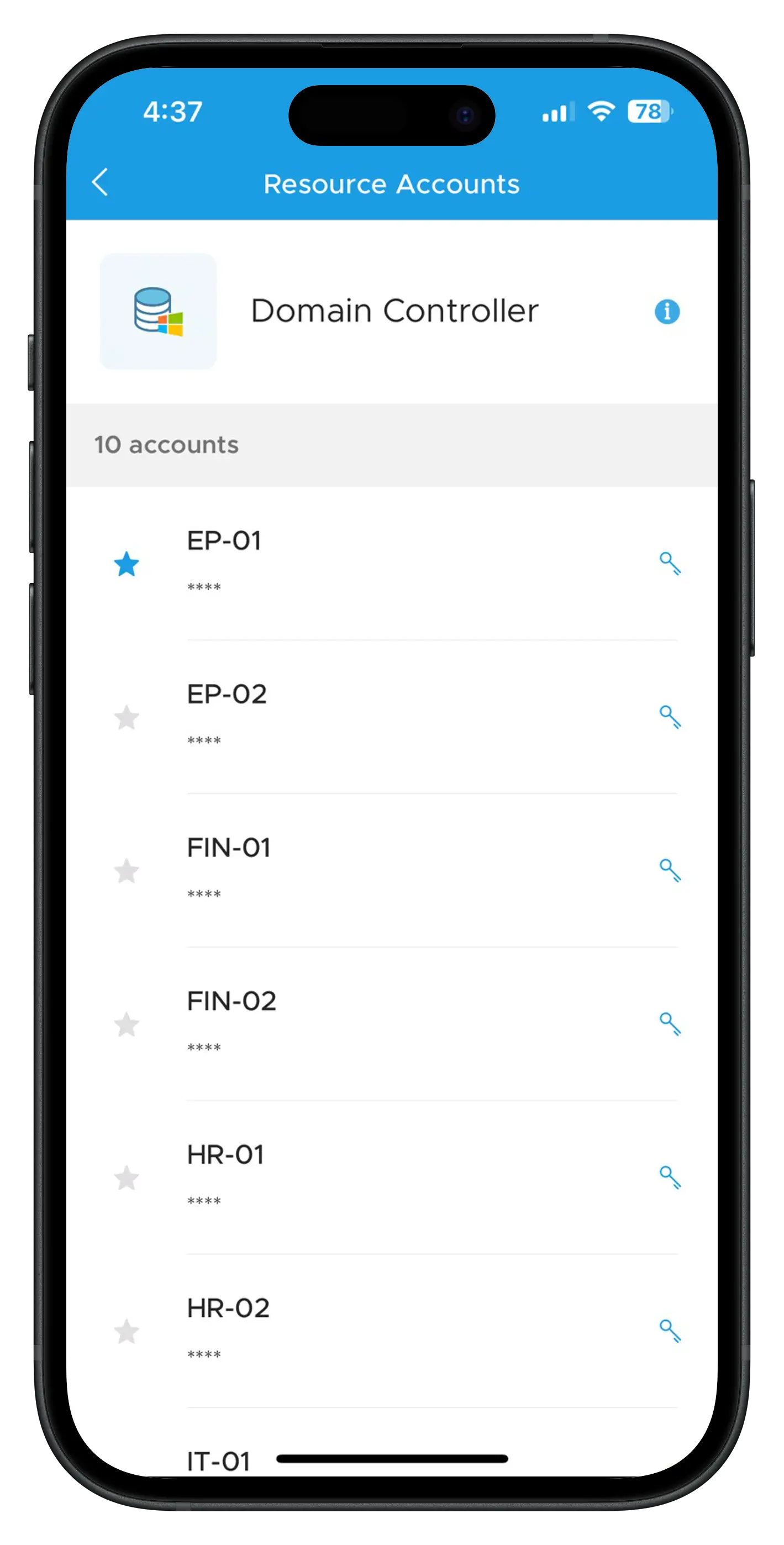Image resolution: width=784 pixels, height=1545 pixels.
Task: Open HR-01 key icon
Action: click(670, 1178)
